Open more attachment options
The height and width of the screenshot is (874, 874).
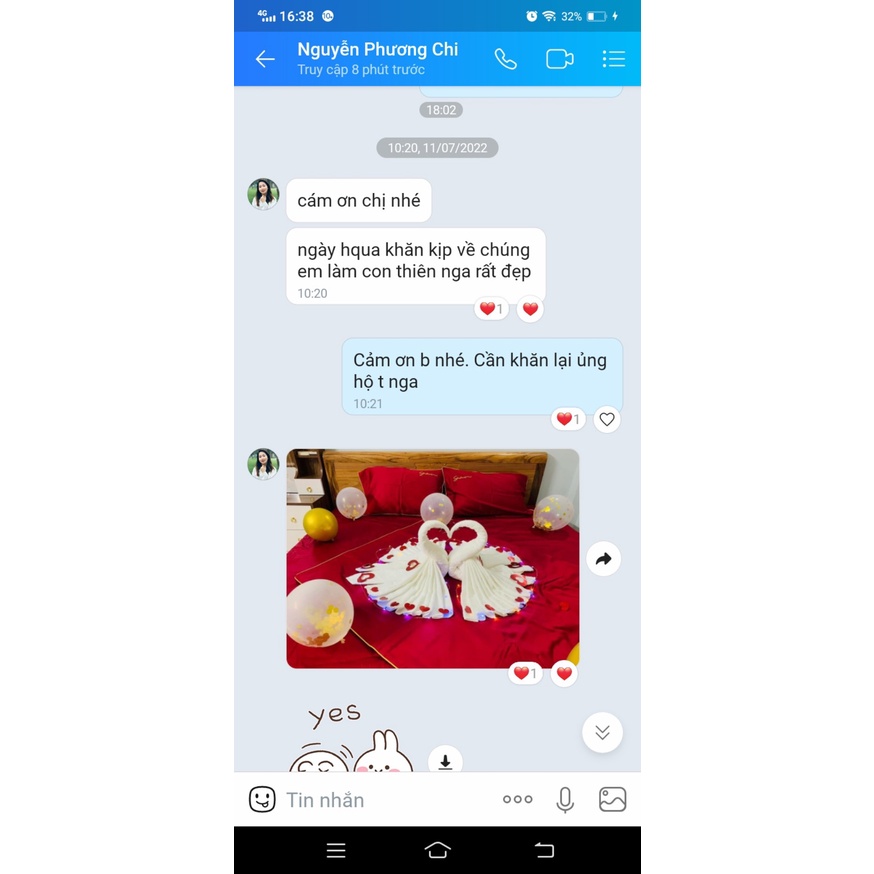tap(517, 799)
